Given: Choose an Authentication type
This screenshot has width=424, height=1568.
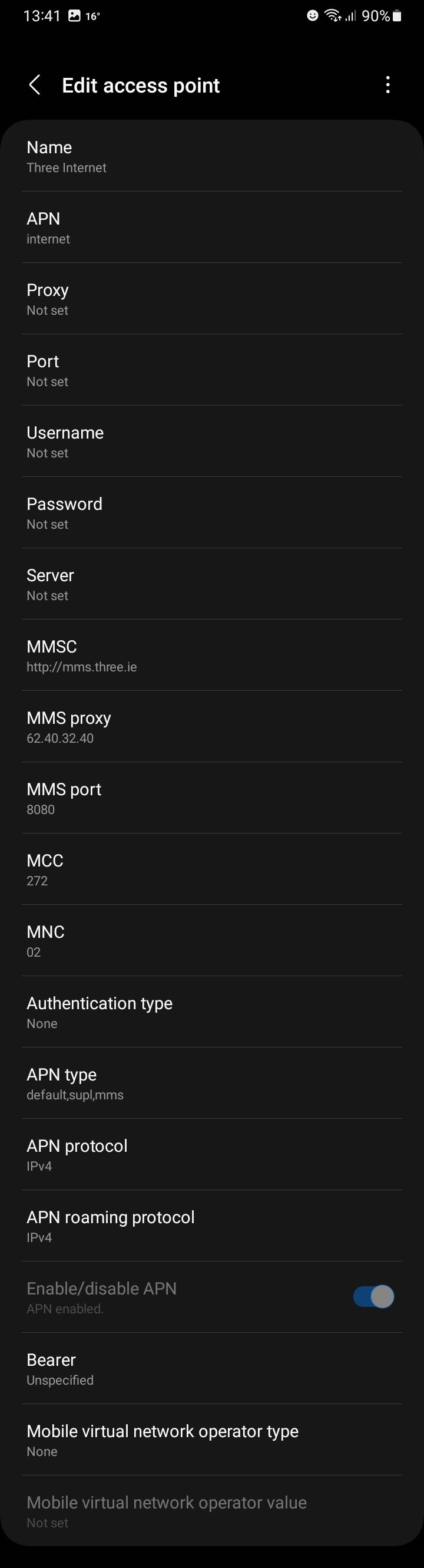Looking at the screenshot, I should [x=211, y=1012].
